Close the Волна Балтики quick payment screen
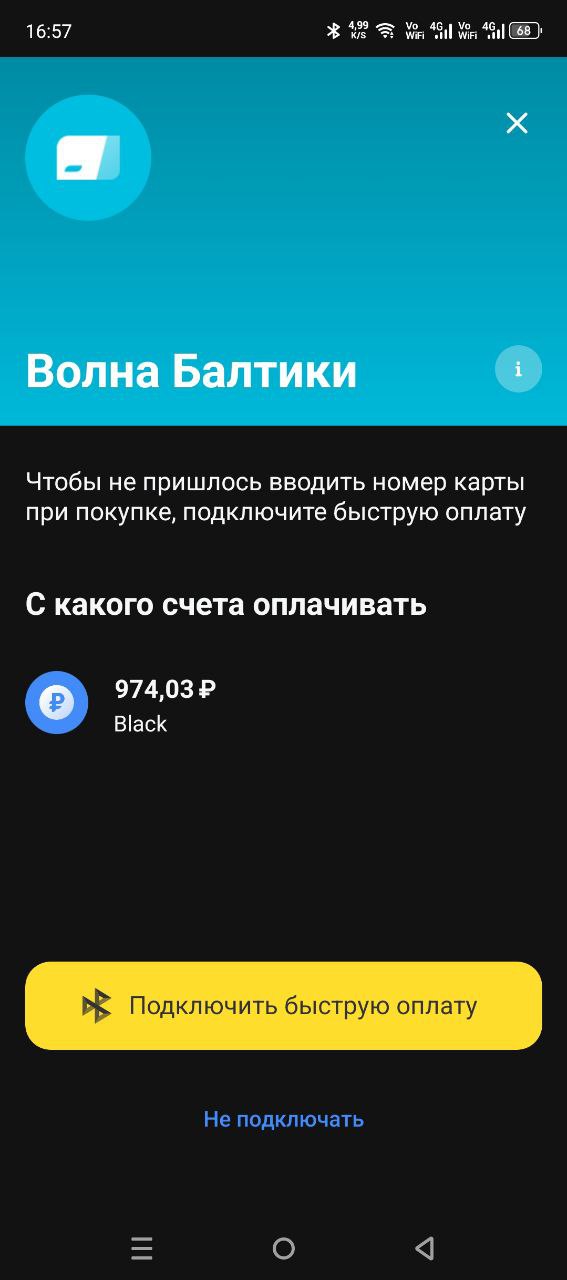The height and width of the screenshot is (1280, 567). pyautogui.click(x=517, y=123)
